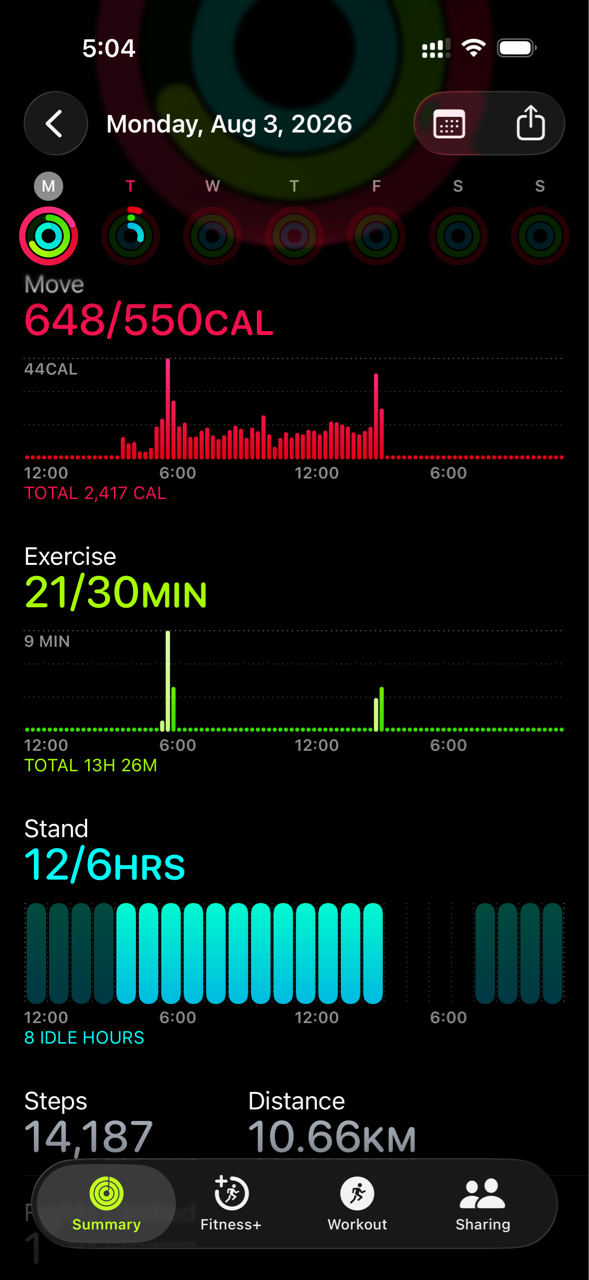The width and height of the screenshot is (589, 1280).
Task: Switch to the Fitness+ tab
Action: [x=231, y=1204]
